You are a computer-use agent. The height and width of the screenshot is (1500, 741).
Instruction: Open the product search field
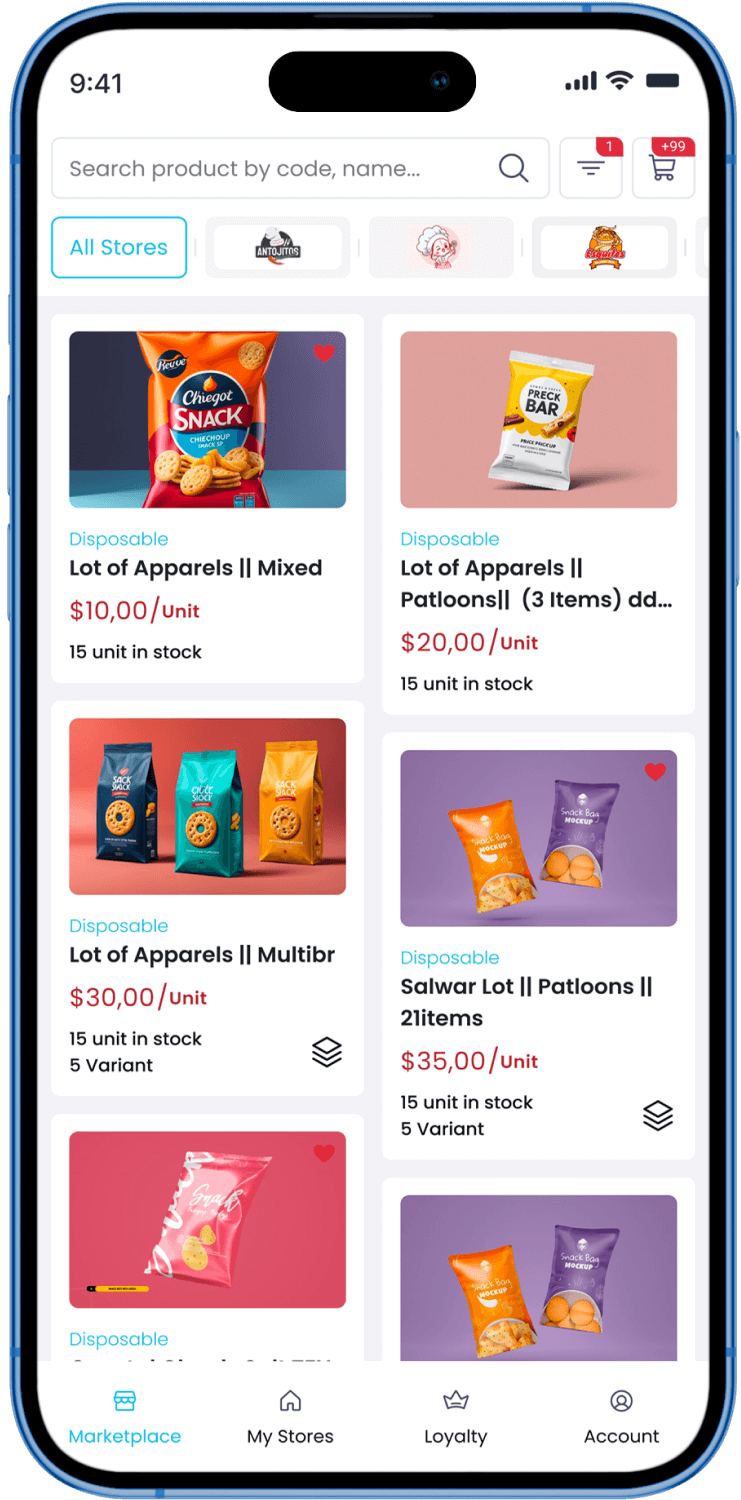[280, 168]
